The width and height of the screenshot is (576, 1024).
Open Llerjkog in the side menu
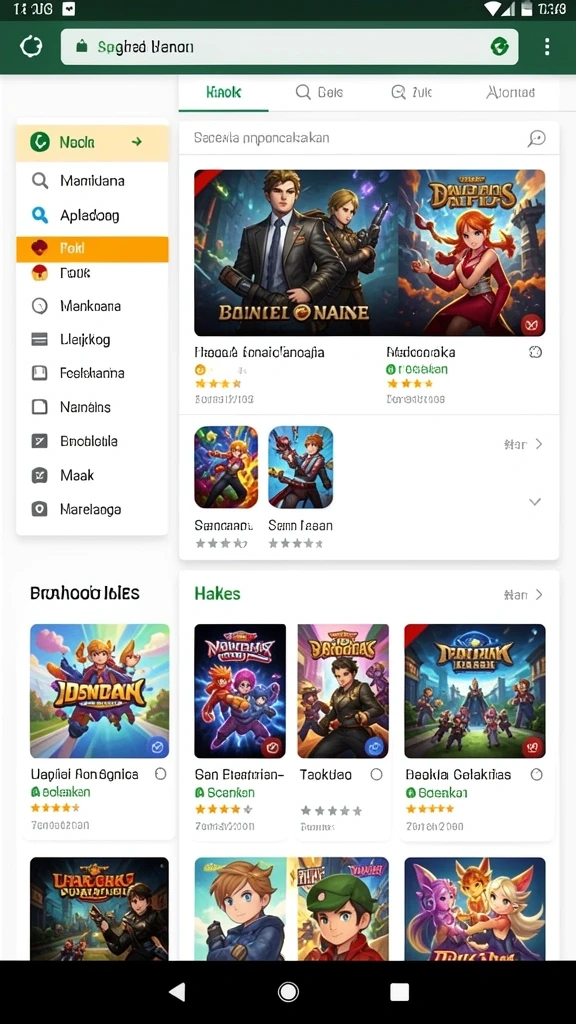[92, 340]
